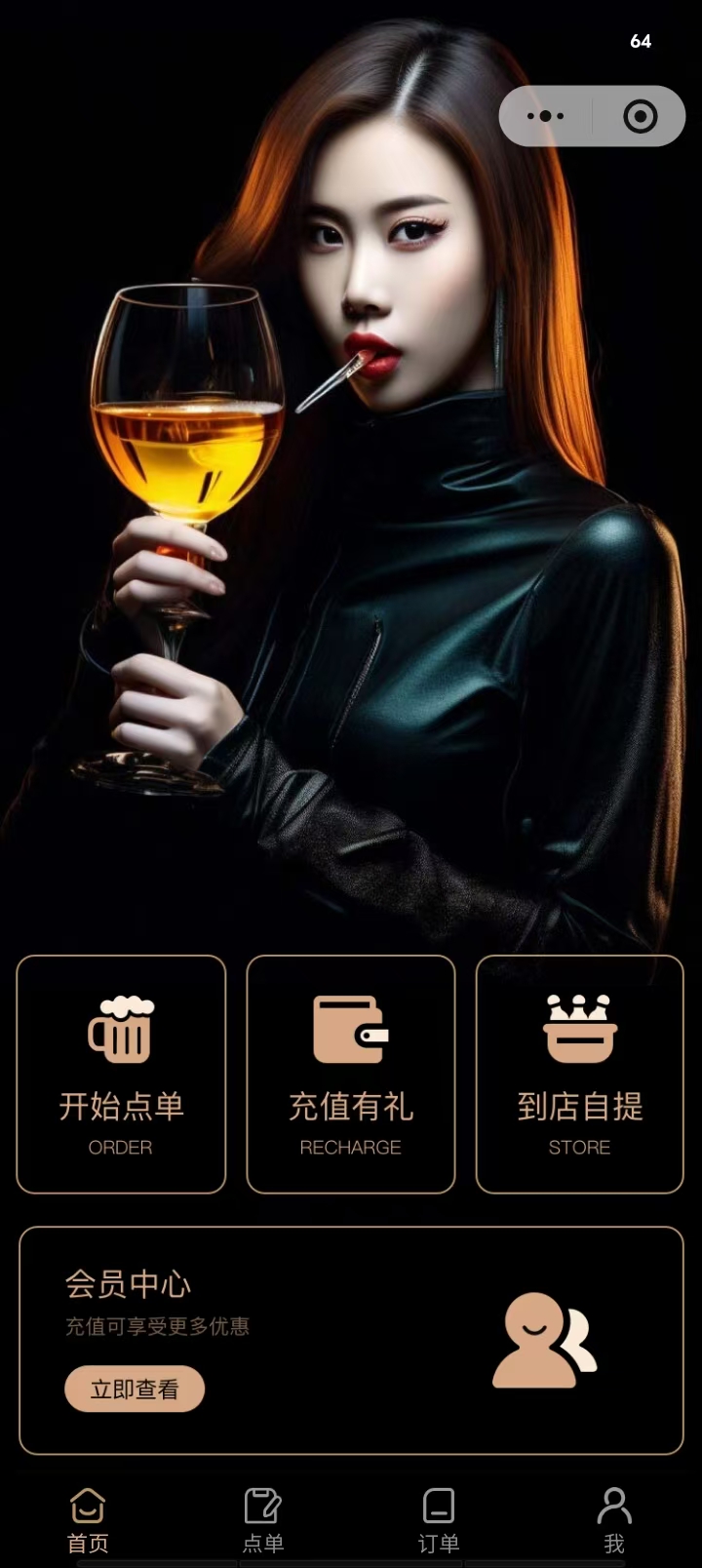
Task: Close the mini program with the circle button
Action: [x=640, y=116]
